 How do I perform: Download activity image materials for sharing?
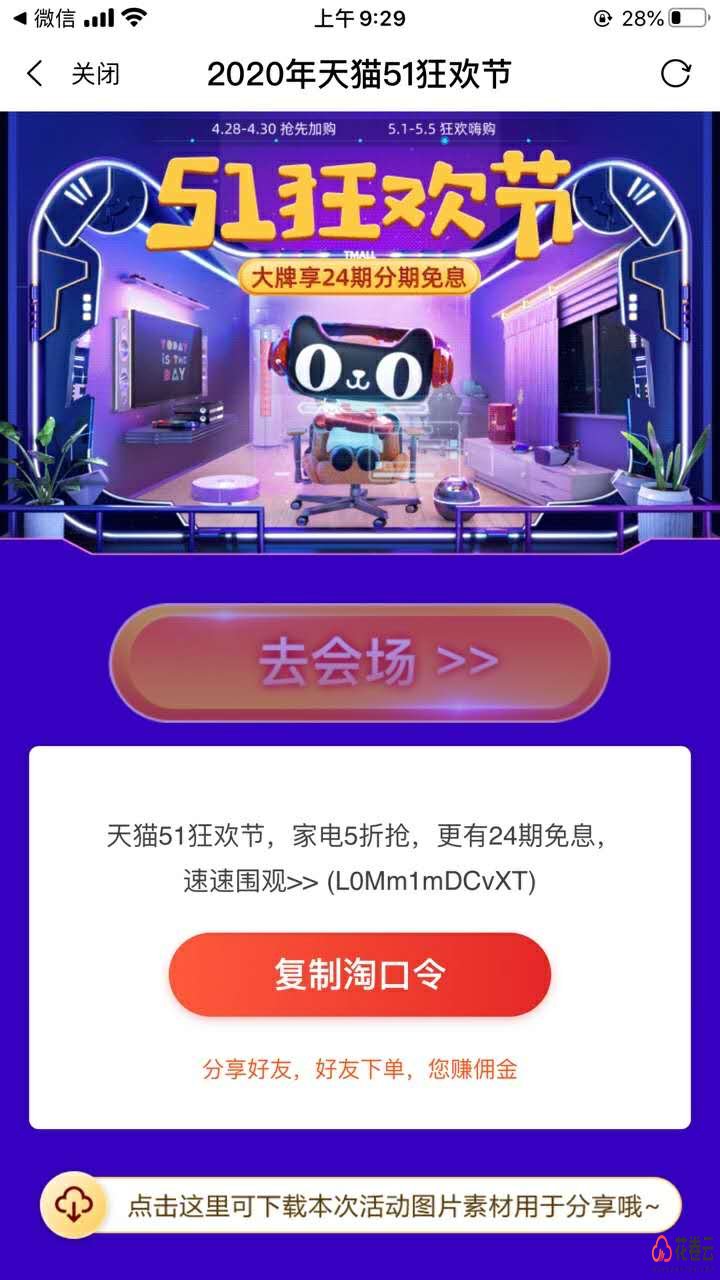point(360,1206)
